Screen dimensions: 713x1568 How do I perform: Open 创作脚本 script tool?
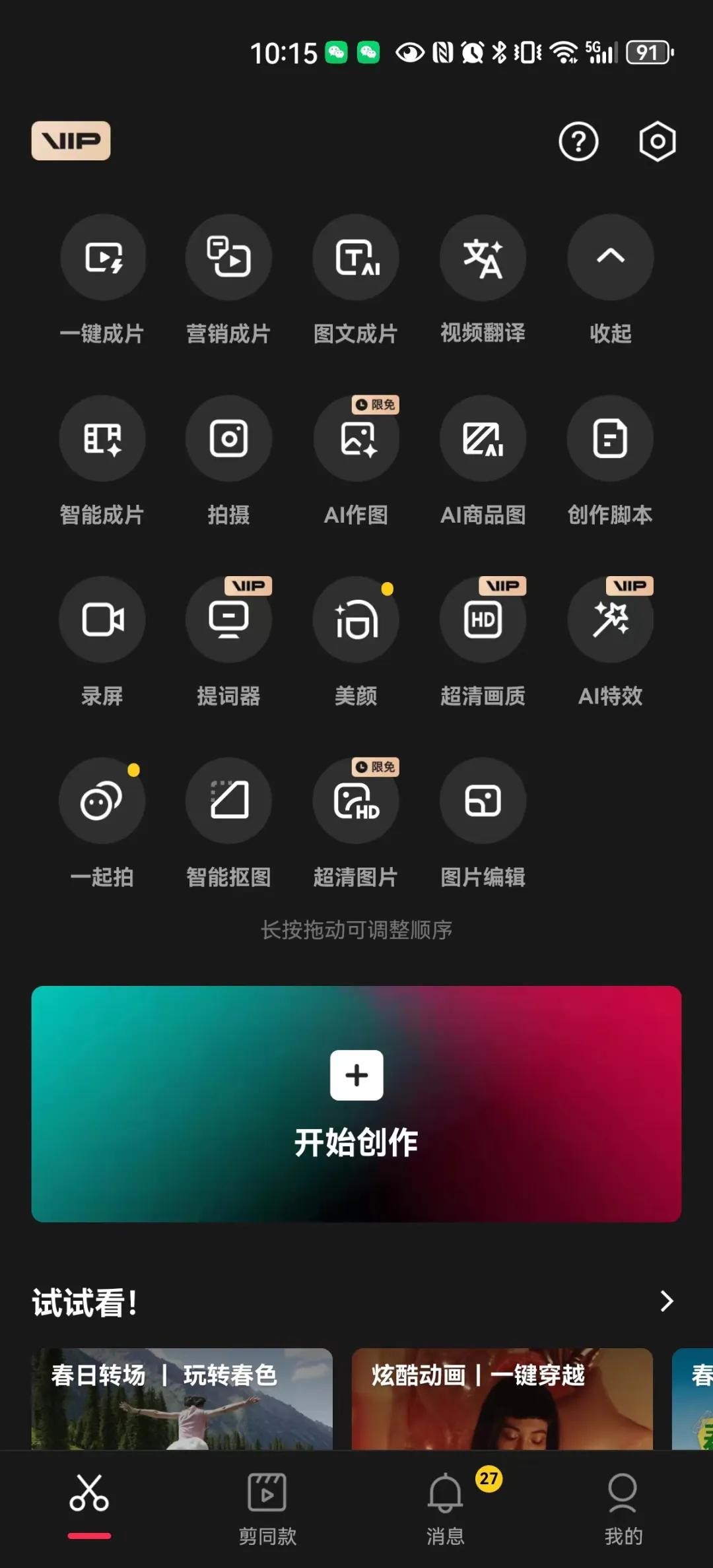[610, 438]
